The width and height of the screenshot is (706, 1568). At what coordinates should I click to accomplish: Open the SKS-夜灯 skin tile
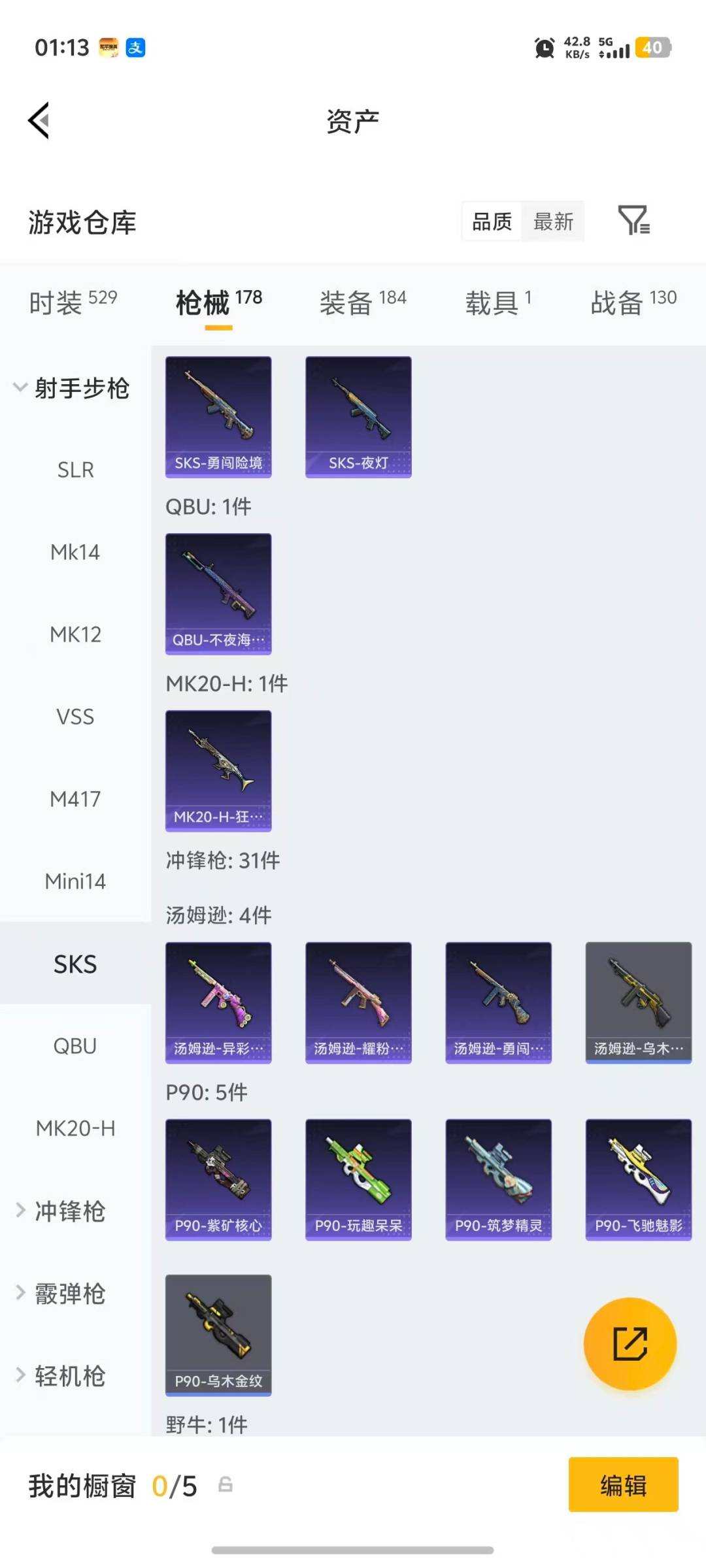[x=358, y=416]
